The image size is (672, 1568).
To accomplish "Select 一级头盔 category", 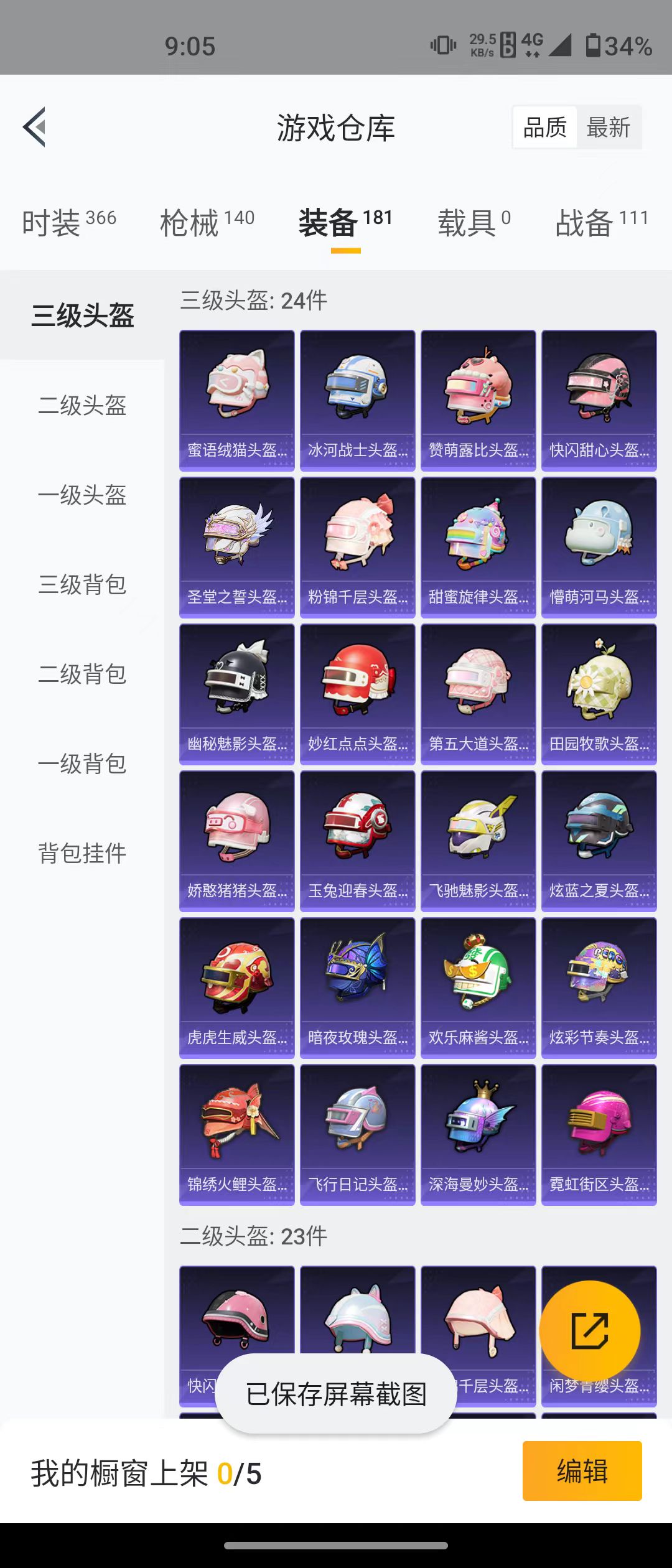I will tap(82, 495).
